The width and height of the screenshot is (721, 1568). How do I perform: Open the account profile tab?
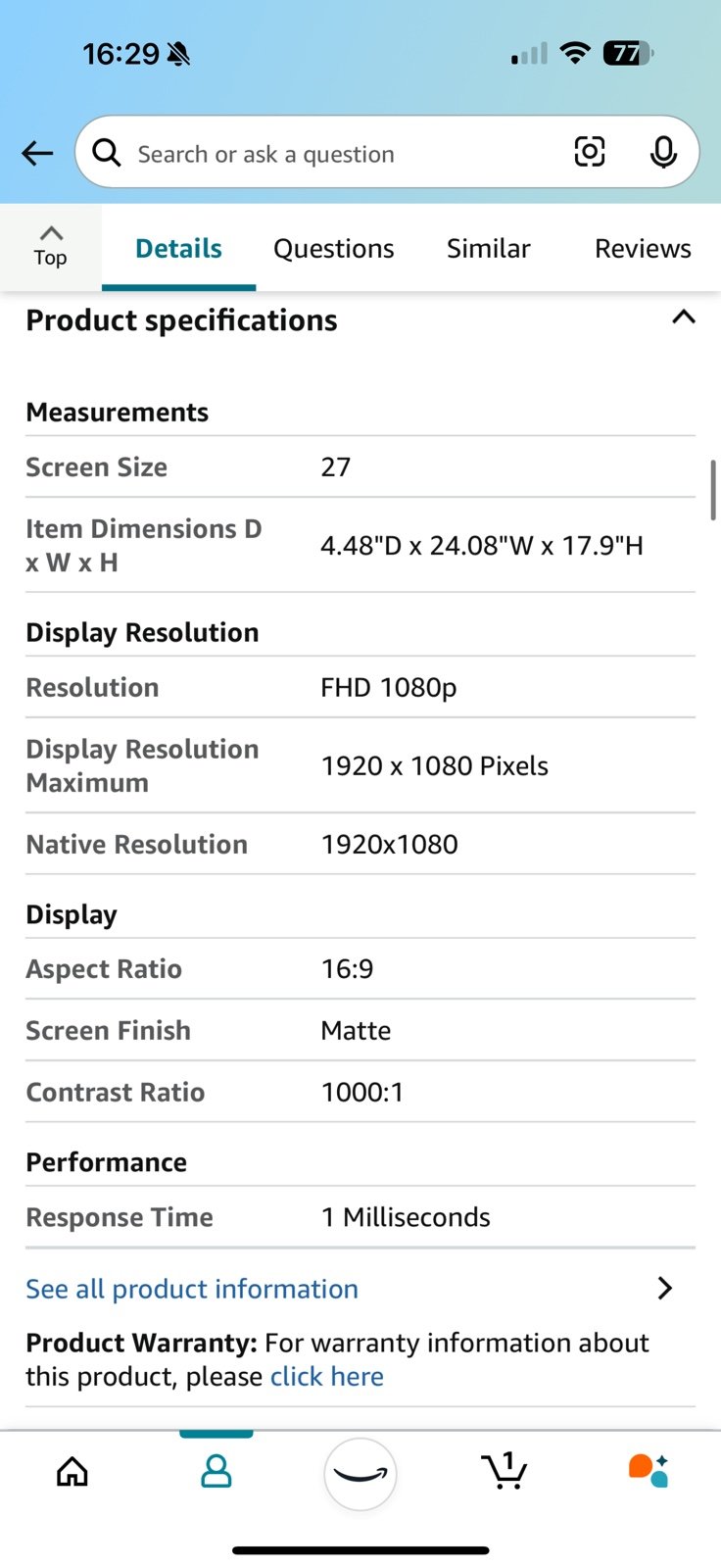216,1471
